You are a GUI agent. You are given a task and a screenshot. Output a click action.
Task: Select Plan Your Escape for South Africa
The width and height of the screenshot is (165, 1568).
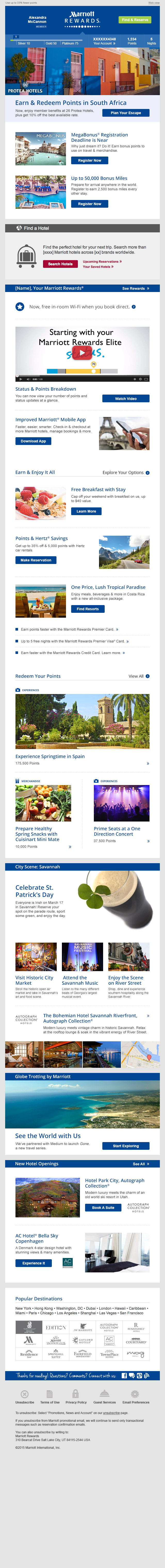point(125,113)
